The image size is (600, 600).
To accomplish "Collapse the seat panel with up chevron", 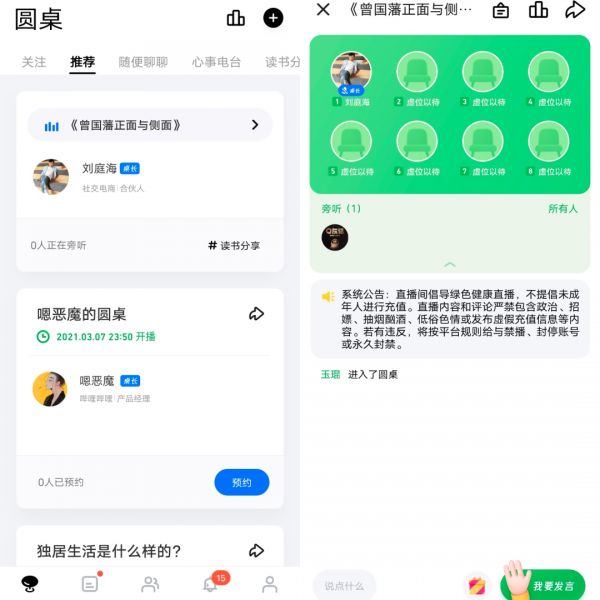I will coord(449,265).
